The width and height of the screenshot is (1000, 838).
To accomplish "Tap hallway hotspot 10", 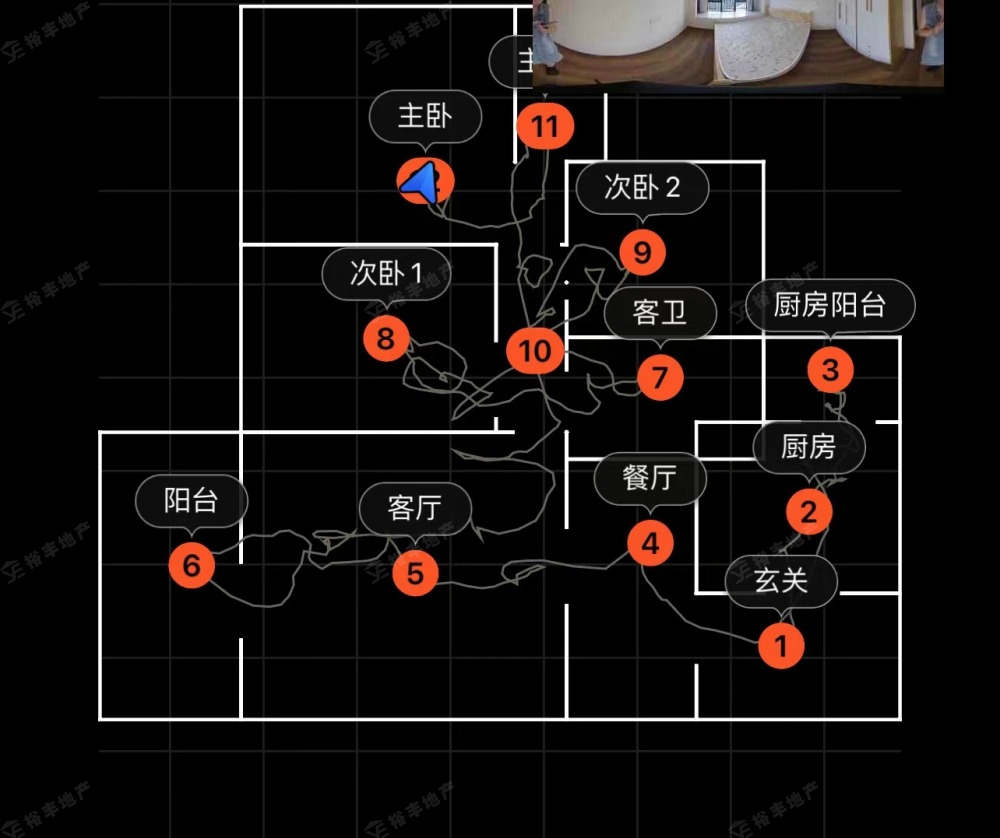I will pos(535,351).
